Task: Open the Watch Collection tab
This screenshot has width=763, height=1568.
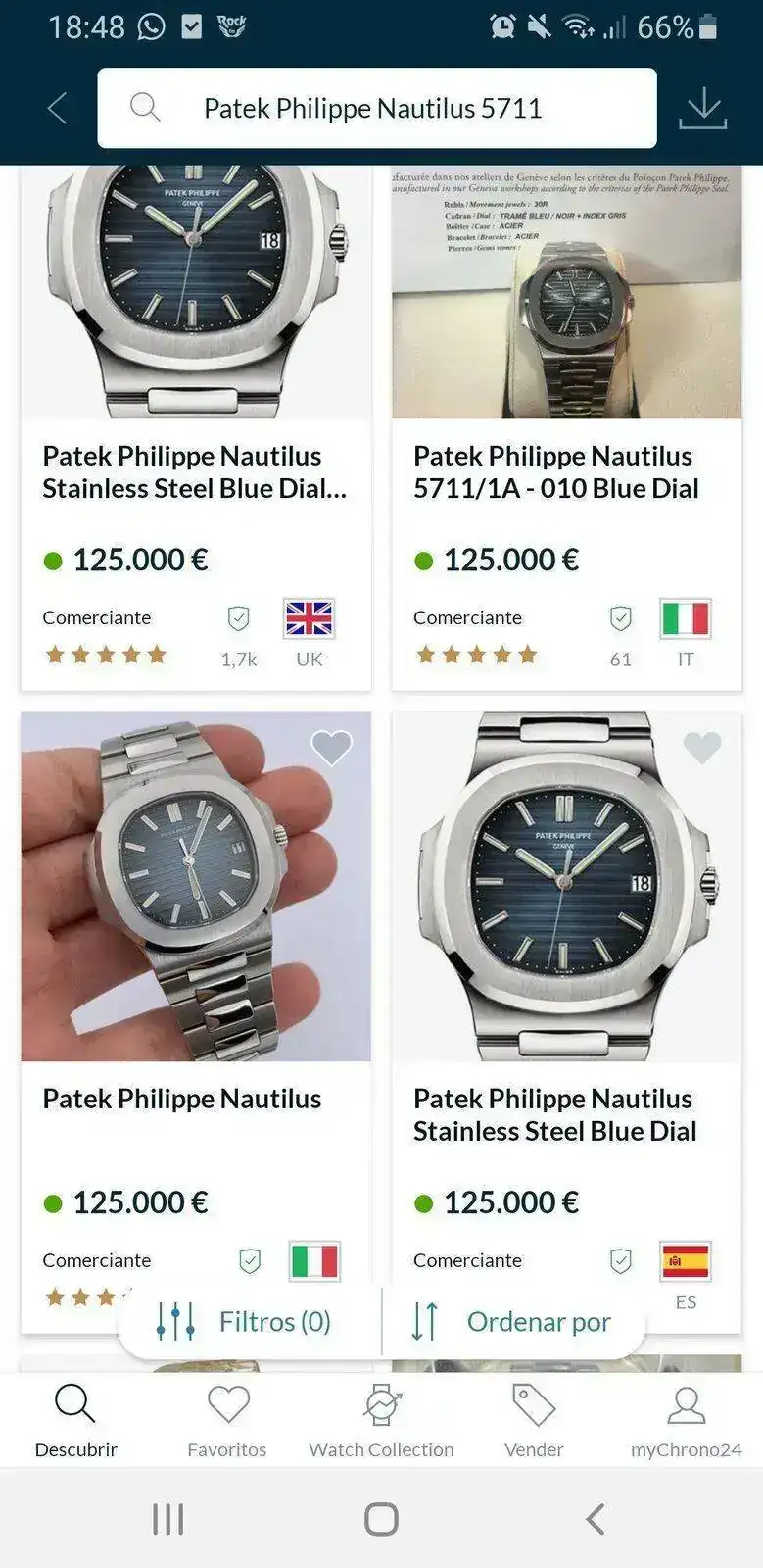Action: (x=381, y=1421)
